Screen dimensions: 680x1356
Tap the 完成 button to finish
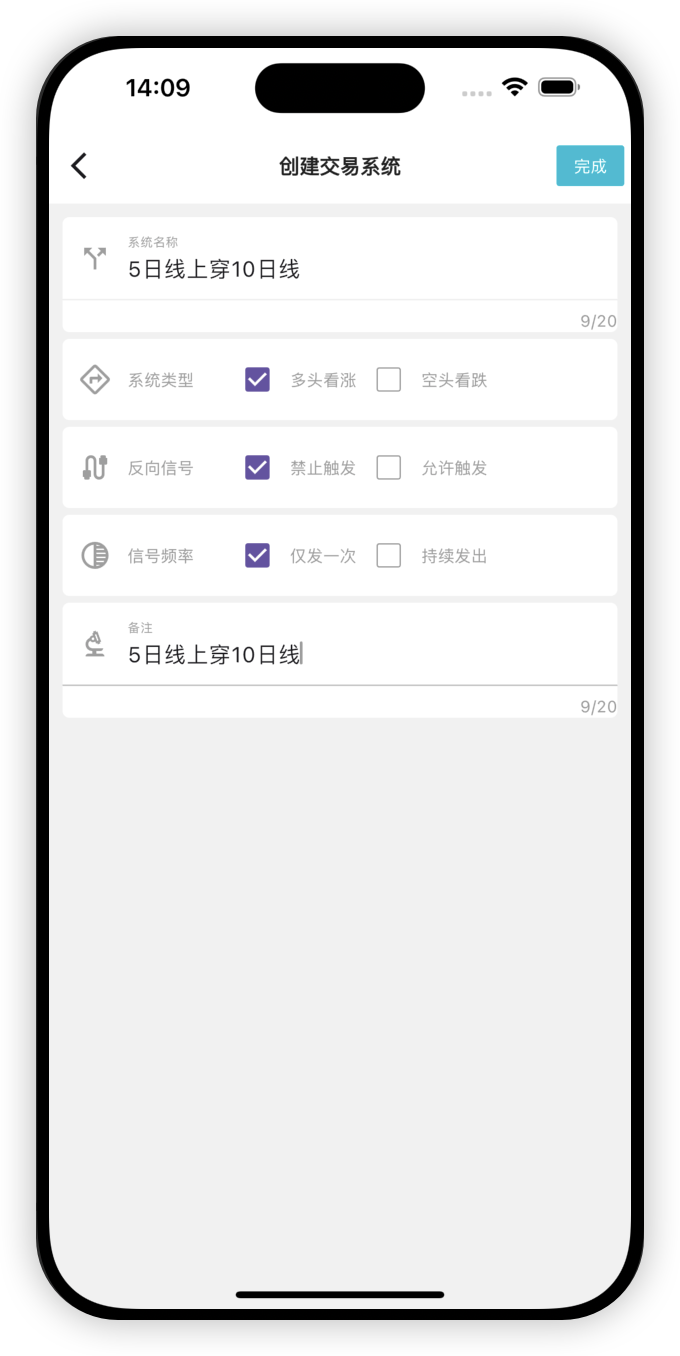[590, 166]
